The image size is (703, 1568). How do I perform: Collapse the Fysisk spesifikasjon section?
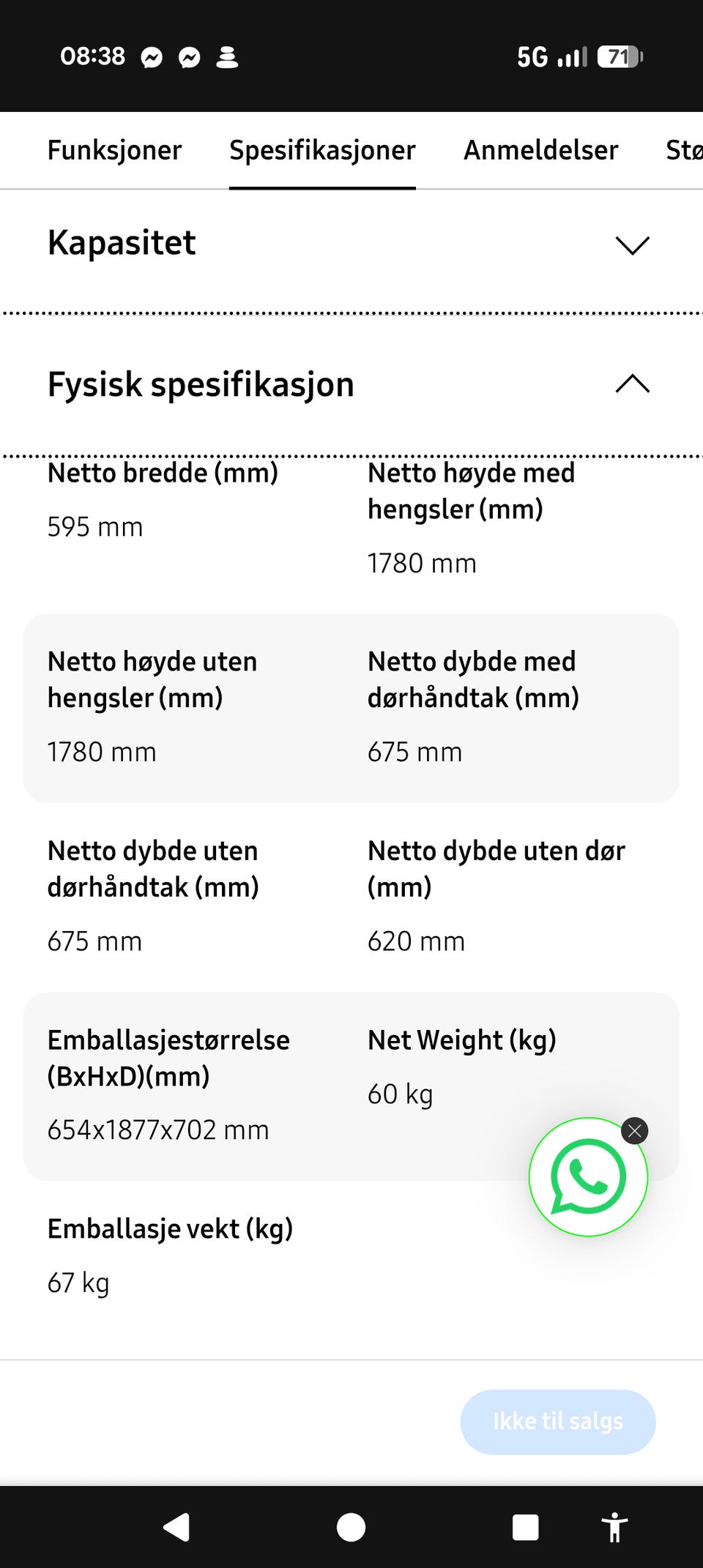click(x=351, y=384)
